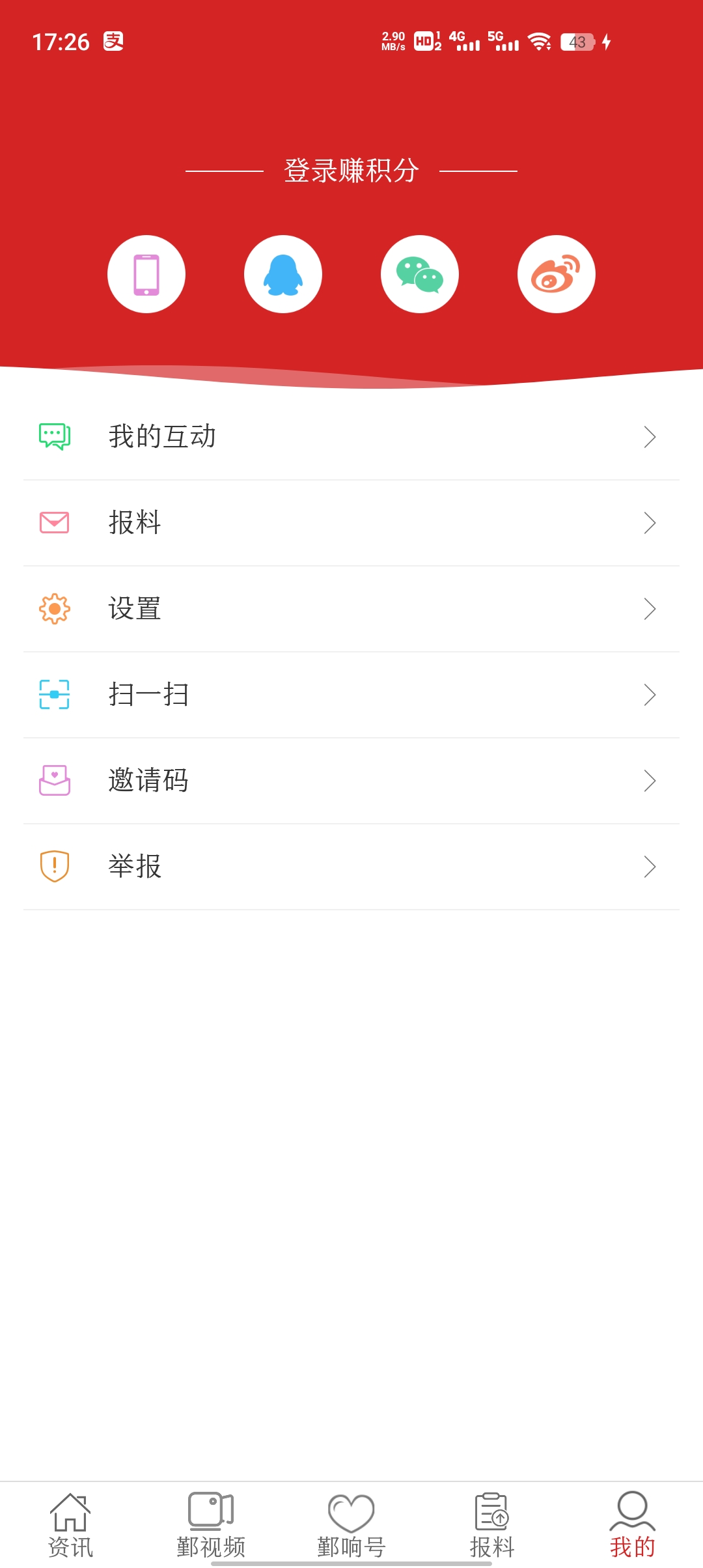
Task: Expand the 我的互动 row chevron
Action: pyautogui.click(x=650, y=437)
